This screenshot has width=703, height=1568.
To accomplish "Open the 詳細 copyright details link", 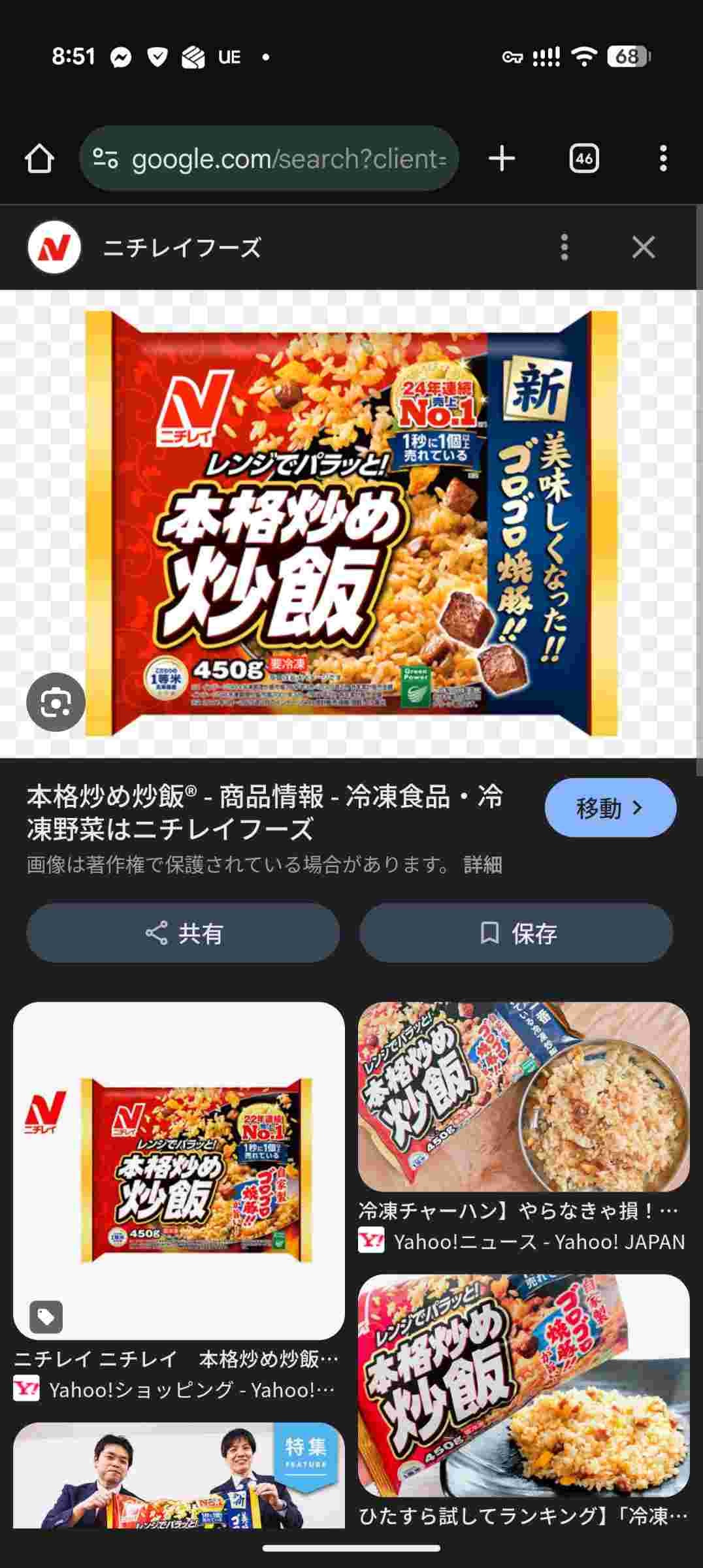I will click(483, 865).
